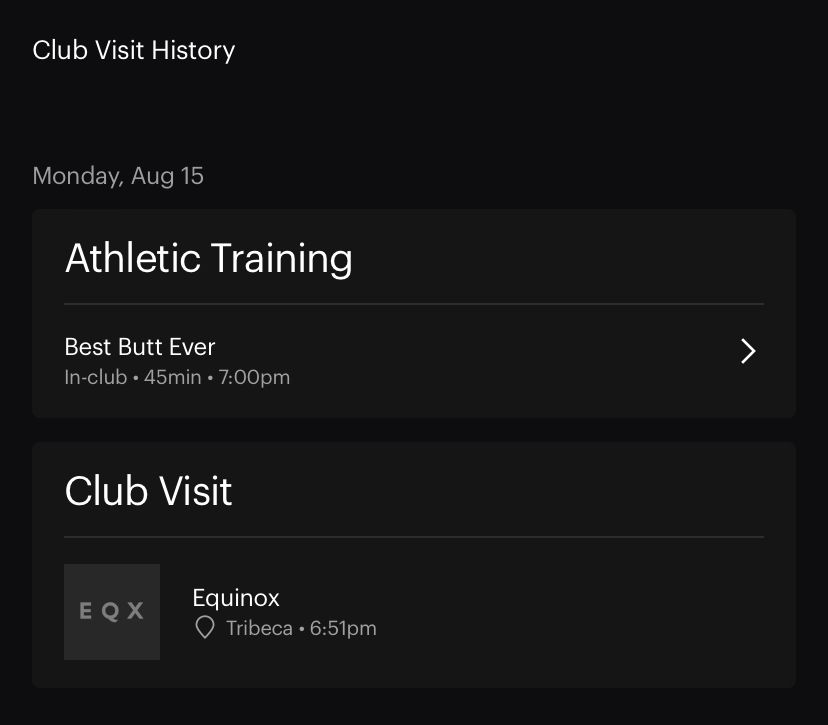Open the Best Butt Ever class details
This screenshot has height=725, width=828.
[412, 361]
